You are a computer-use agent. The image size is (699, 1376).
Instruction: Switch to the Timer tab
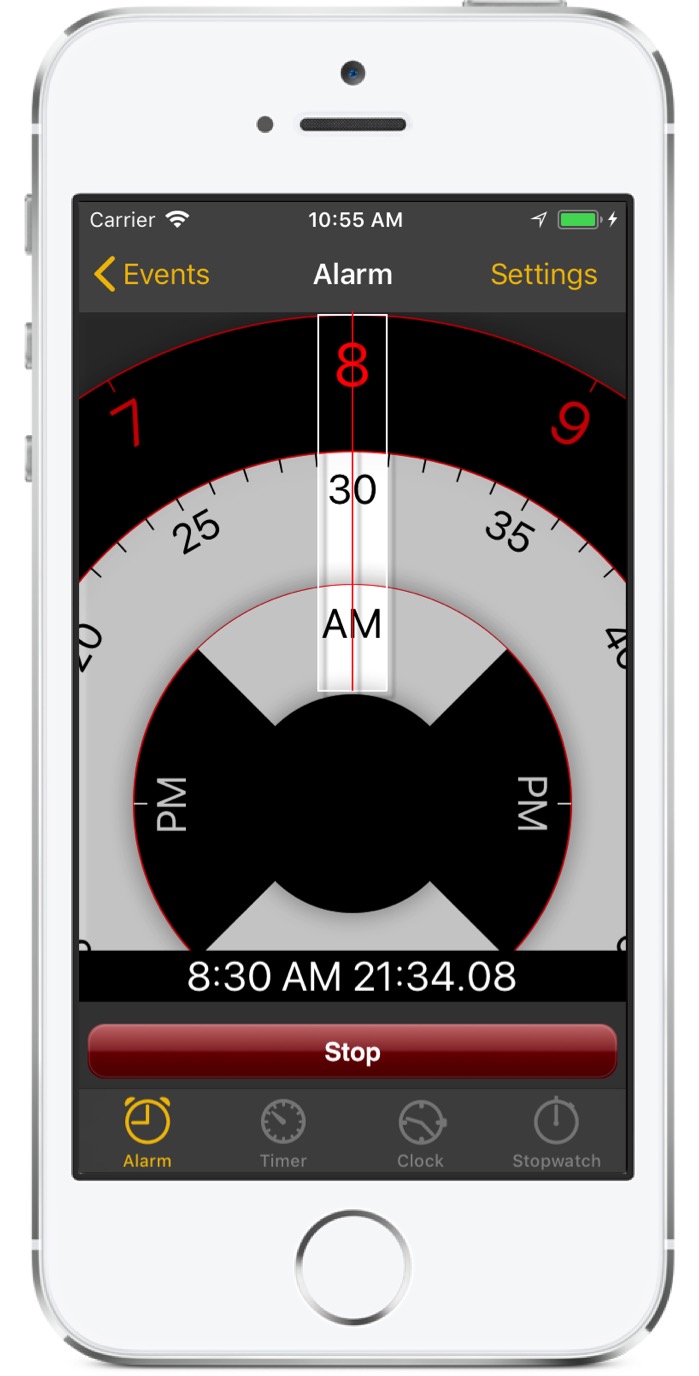tap(283, 1133)
